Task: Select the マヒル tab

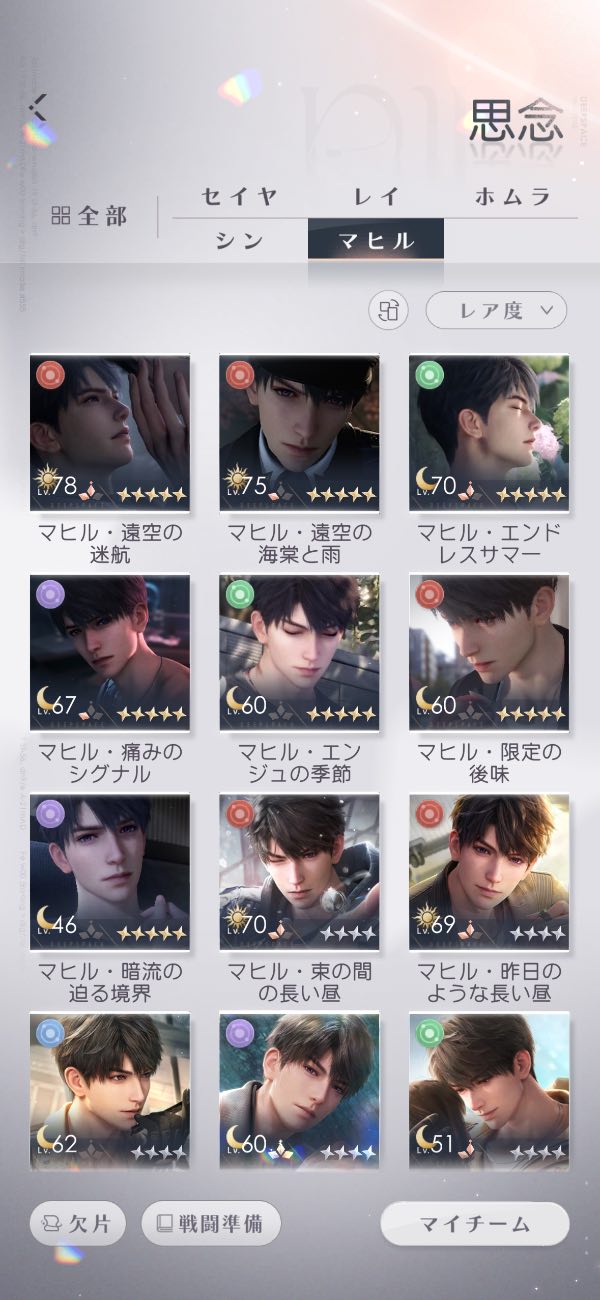Action: click(376, 240)
